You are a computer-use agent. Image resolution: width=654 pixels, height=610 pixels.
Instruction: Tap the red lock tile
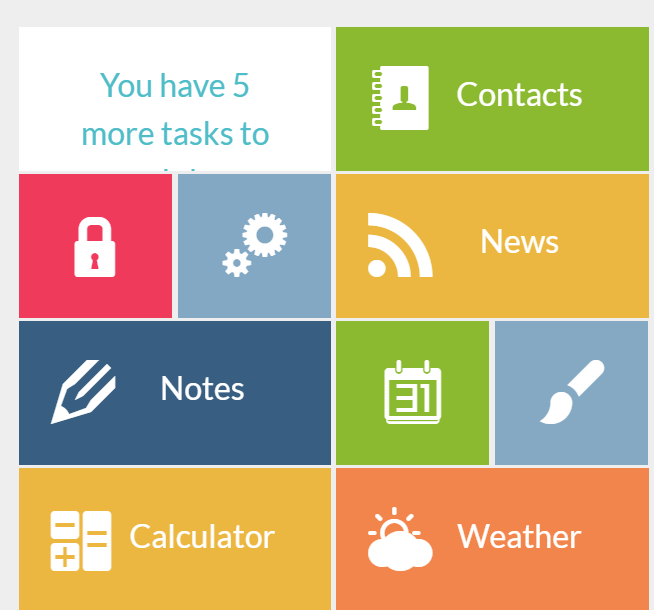click(95, 246)
